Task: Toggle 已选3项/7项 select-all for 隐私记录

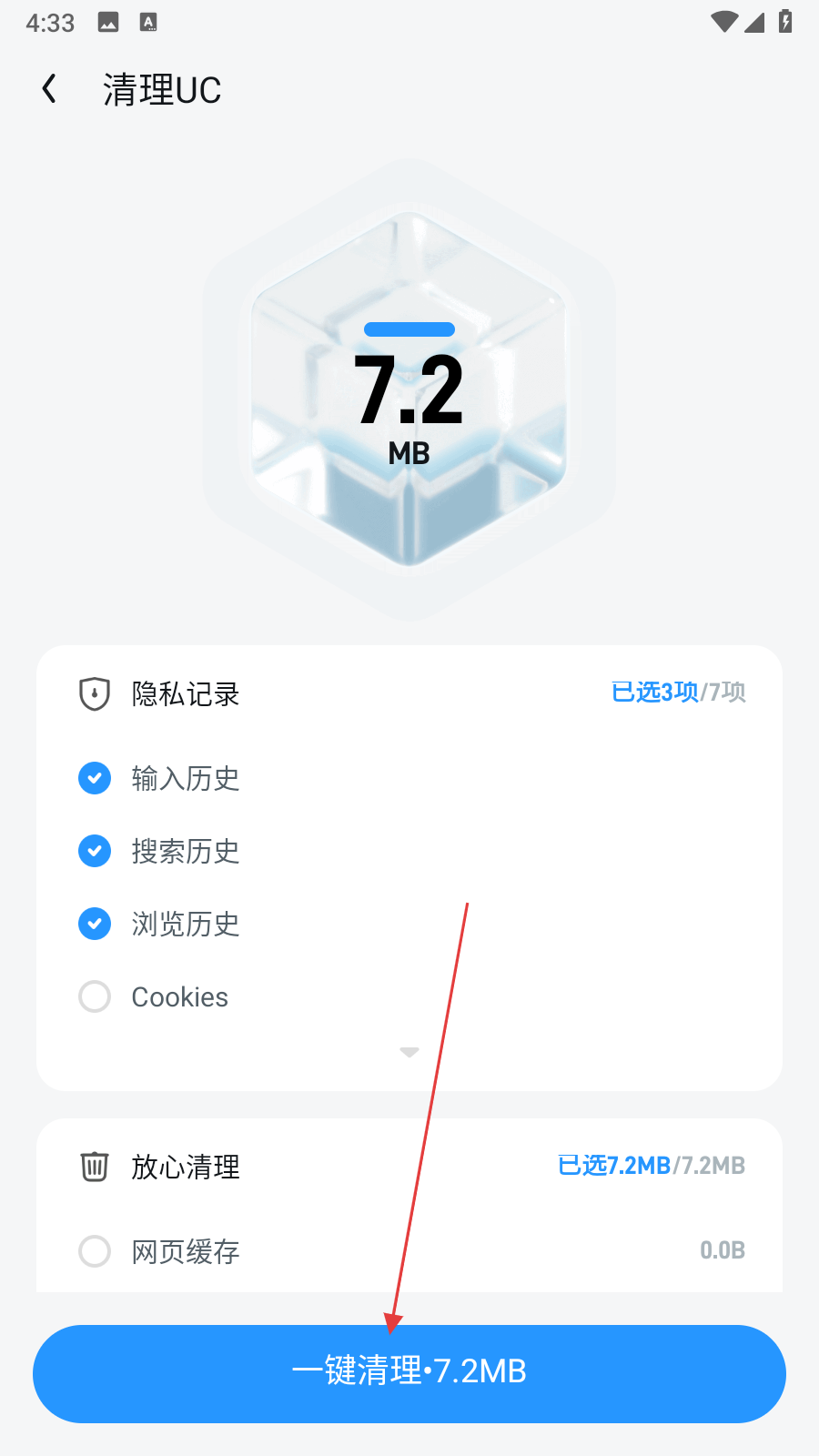Action: pos(678,693)
